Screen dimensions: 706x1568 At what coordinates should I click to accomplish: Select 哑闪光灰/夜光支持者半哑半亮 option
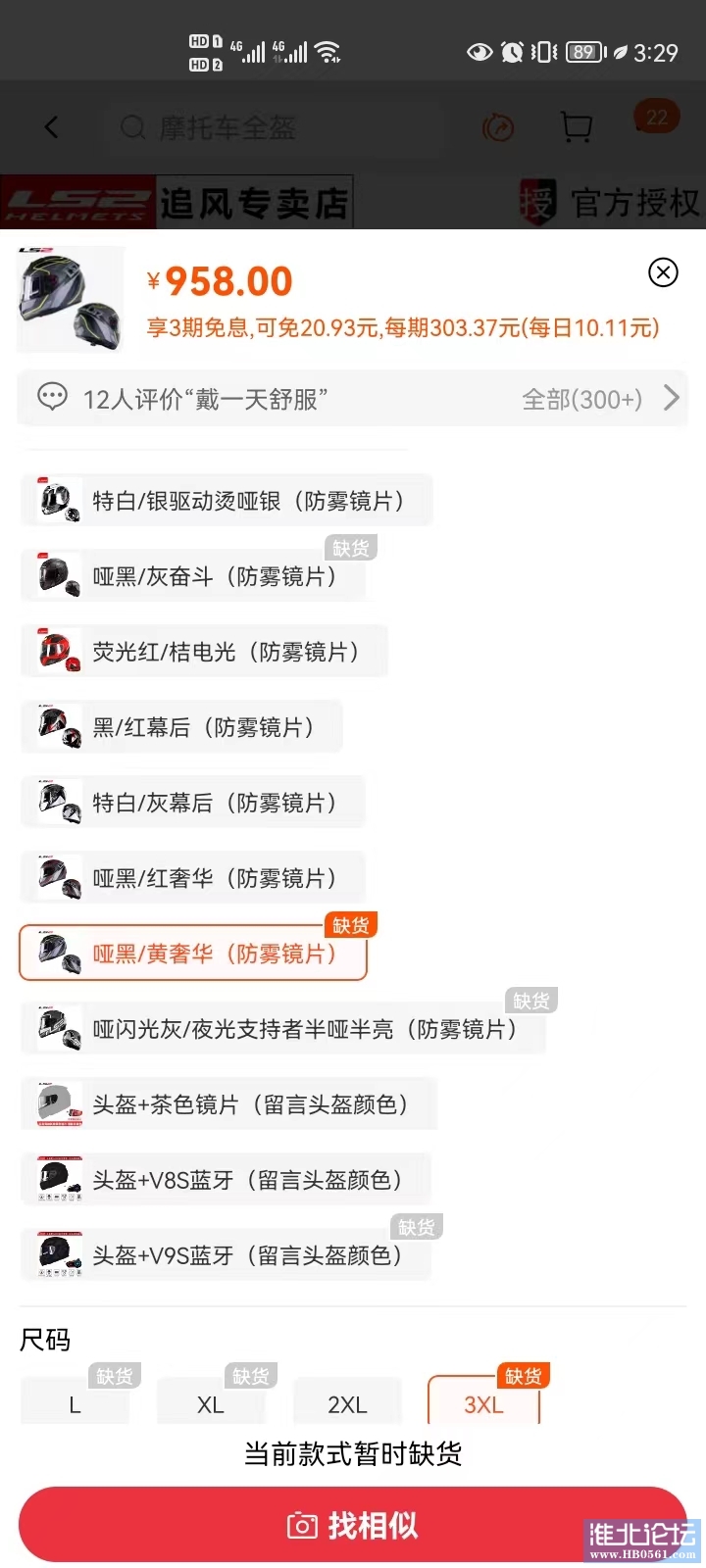tap(282, 1029)
